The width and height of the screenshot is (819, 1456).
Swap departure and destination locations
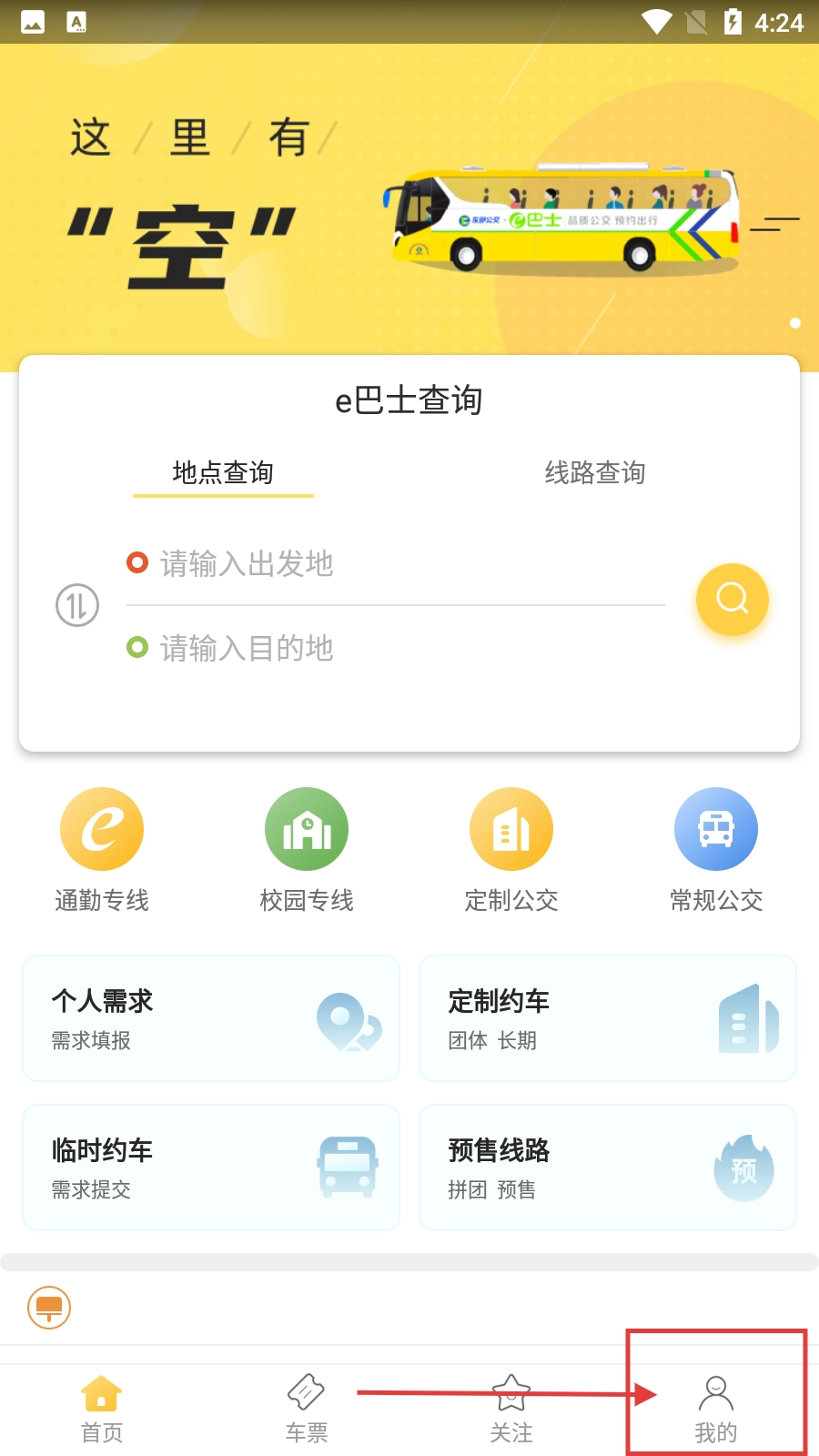point(77,605)
